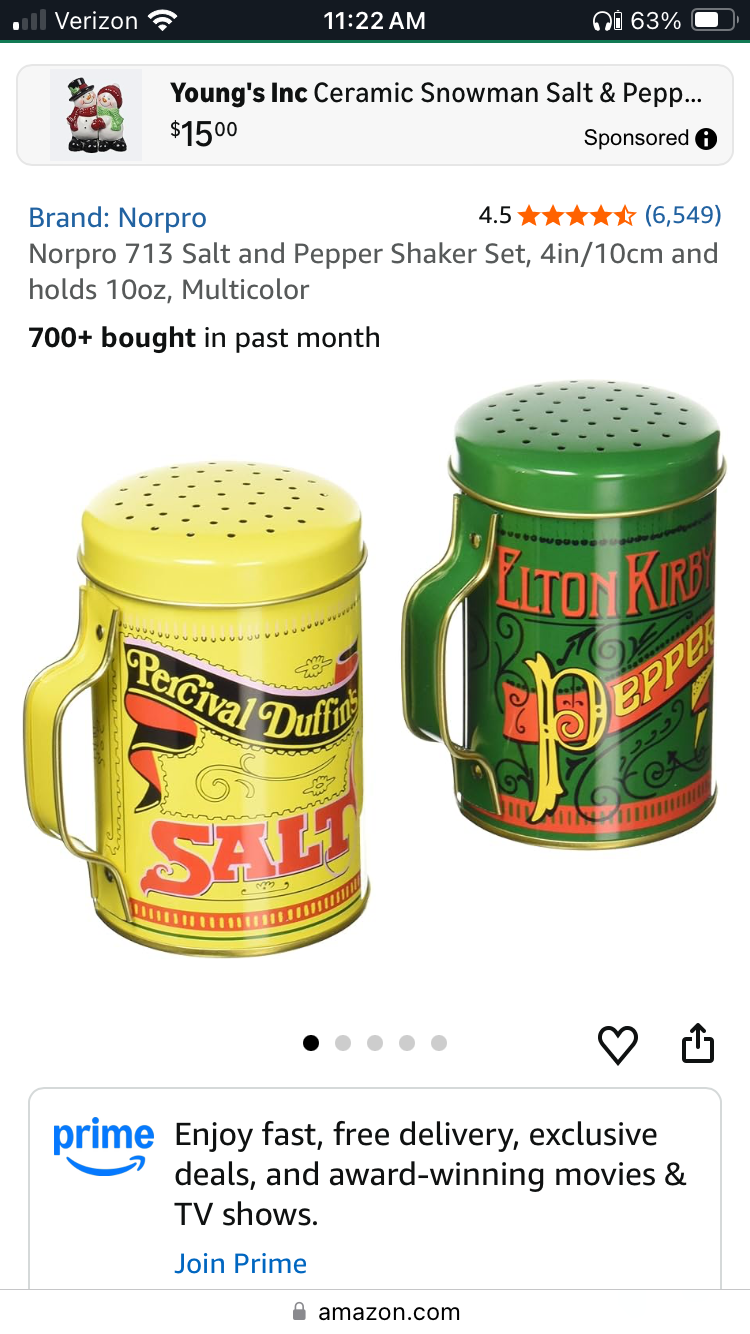Visit the Norpro brand link

[117, 217]
